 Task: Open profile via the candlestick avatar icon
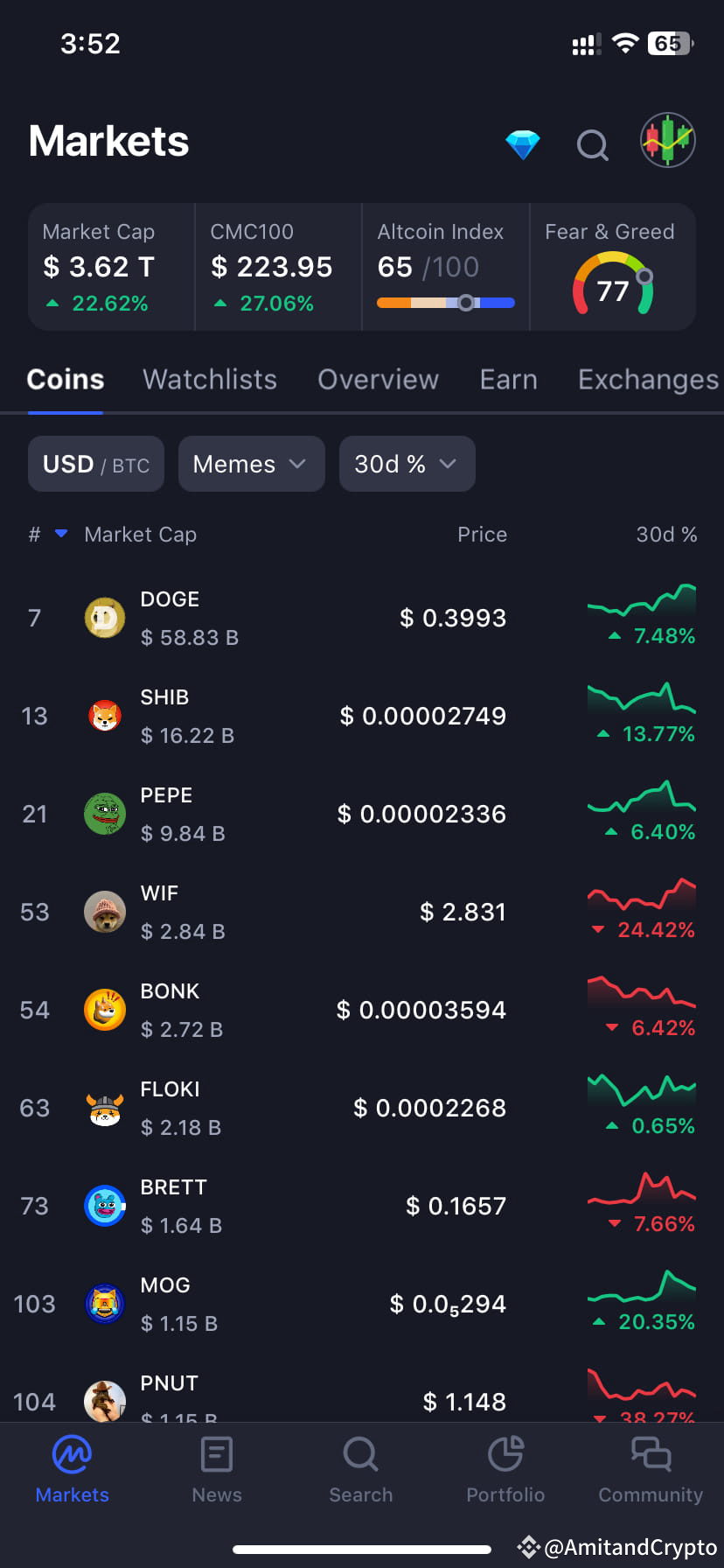pyautogui.click(x=666, y=140)
